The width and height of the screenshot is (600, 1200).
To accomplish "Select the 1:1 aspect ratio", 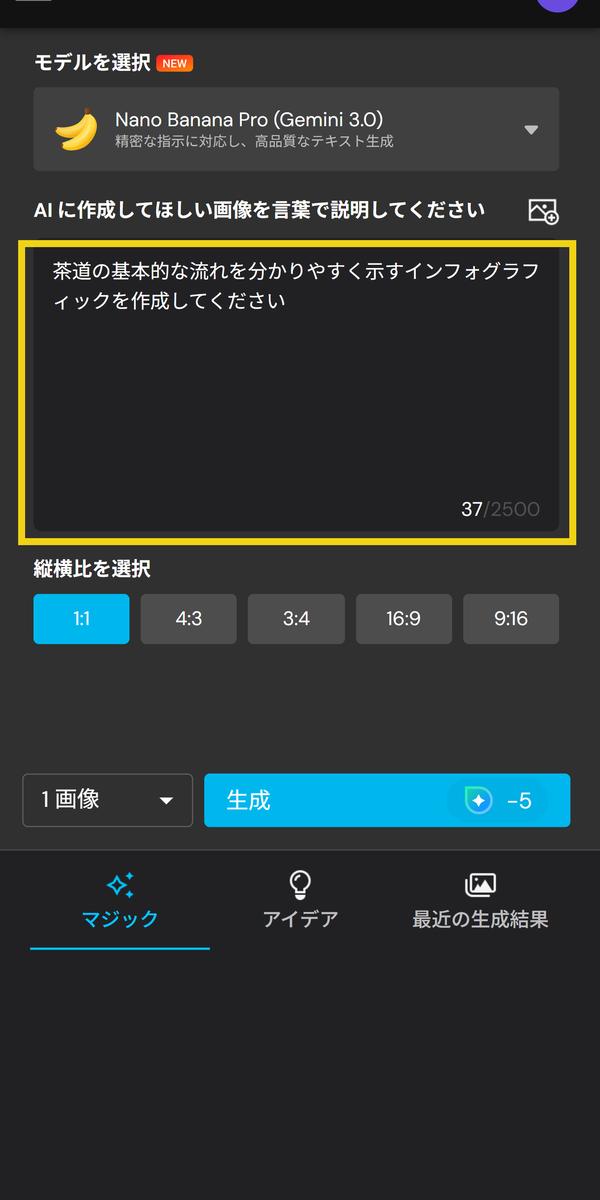I will [81, 619].
